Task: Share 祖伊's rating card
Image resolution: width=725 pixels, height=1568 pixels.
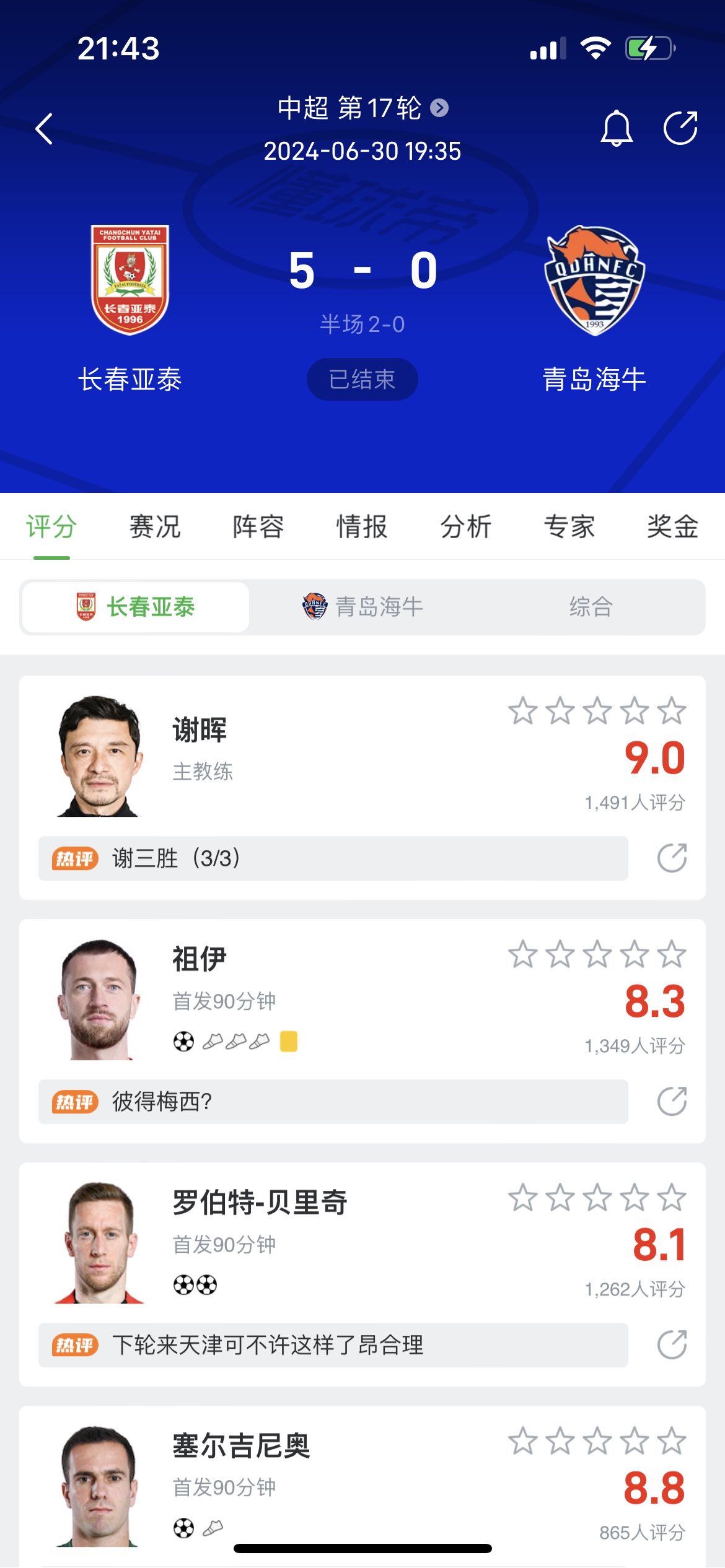Action: tap(672, 1102)
